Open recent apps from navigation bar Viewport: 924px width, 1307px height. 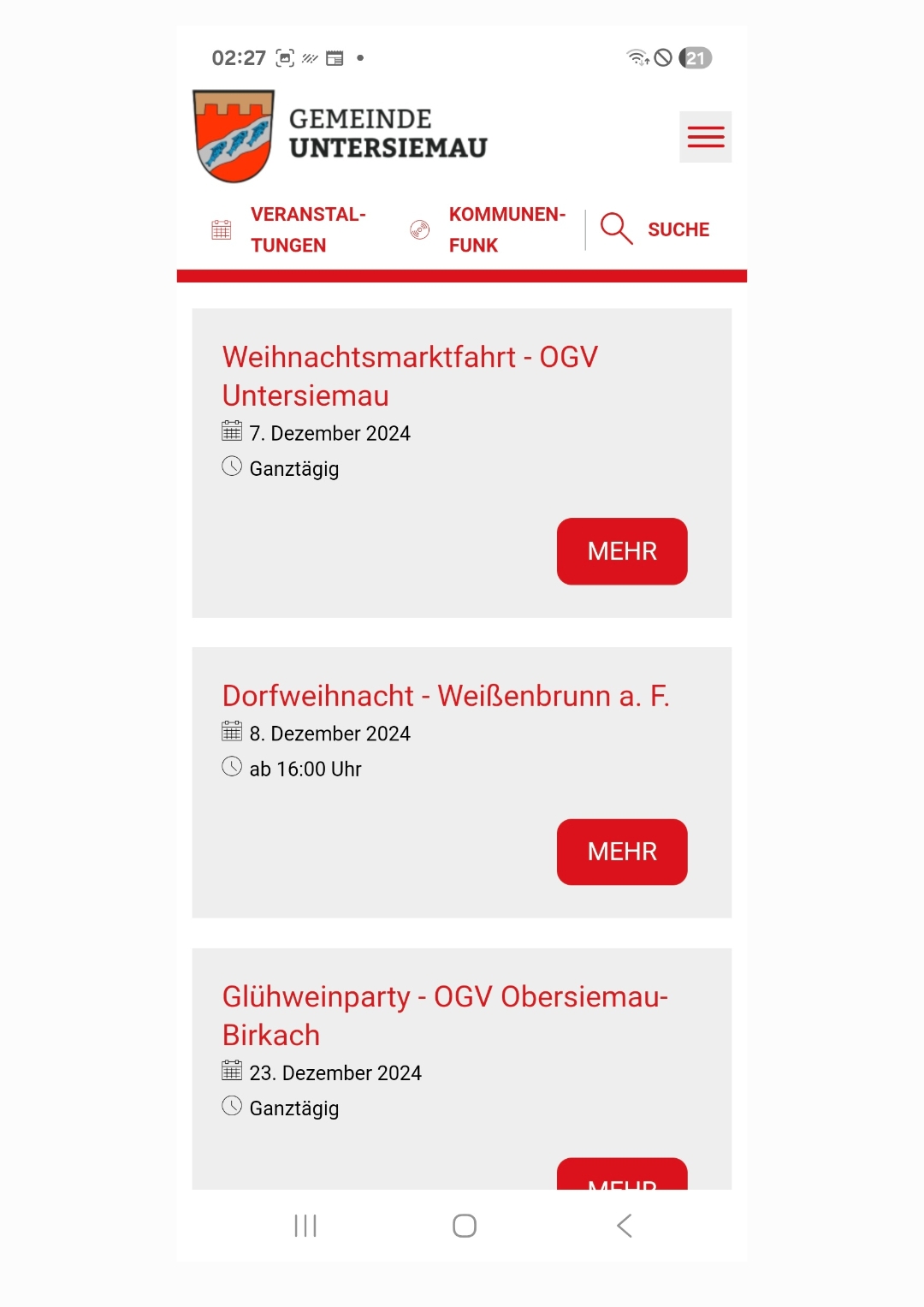tap(305, 1226)
